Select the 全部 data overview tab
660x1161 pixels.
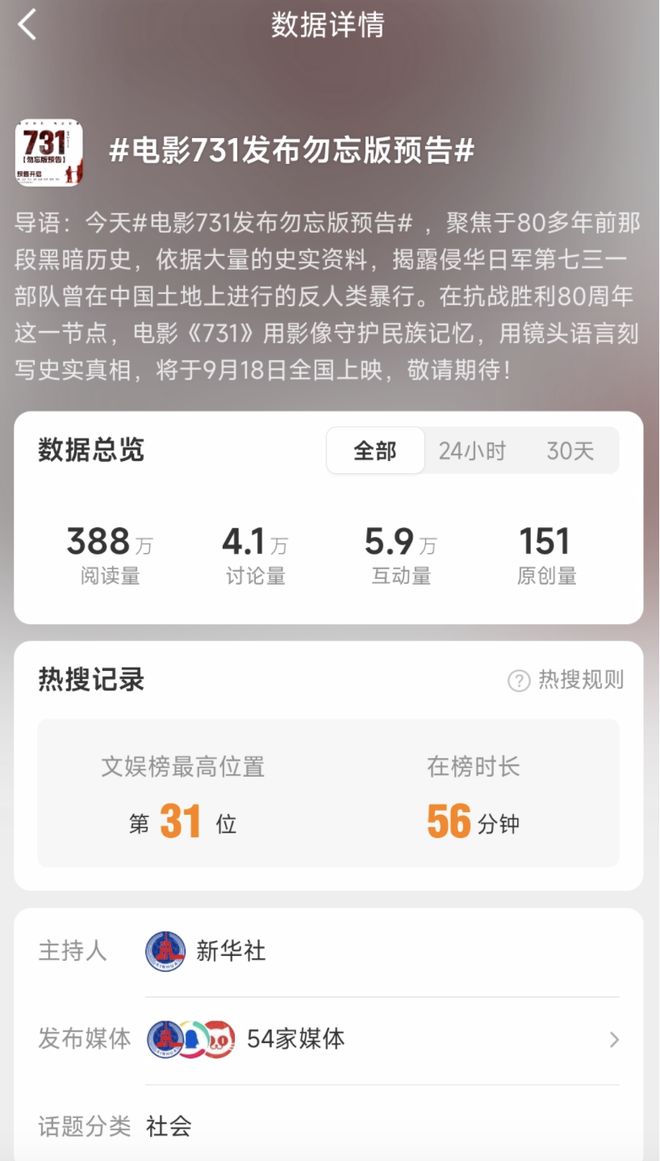[x=375, y=451]
